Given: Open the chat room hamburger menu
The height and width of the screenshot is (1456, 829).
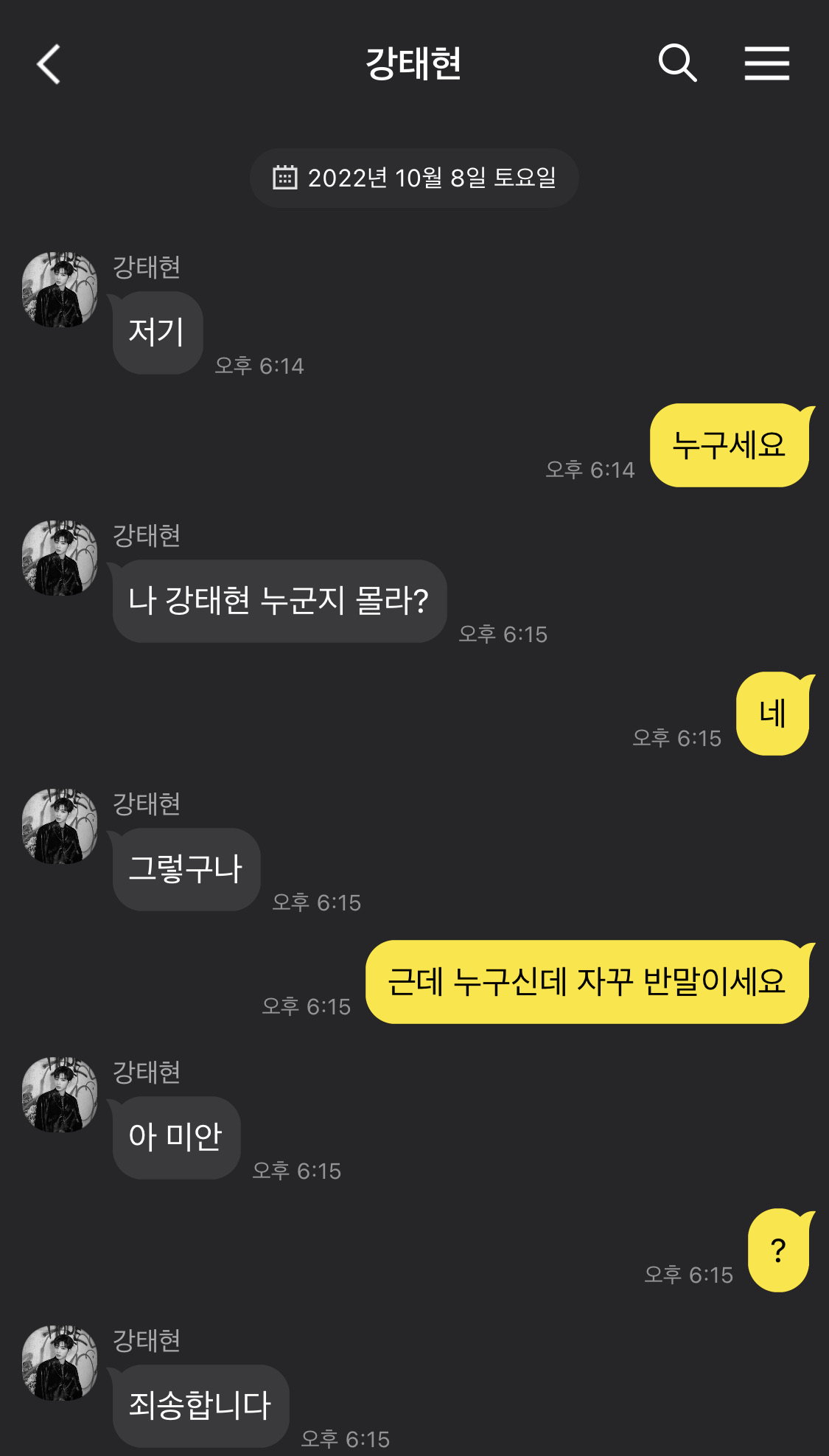Looking at the screenshot, I should (x=766, y=63).
